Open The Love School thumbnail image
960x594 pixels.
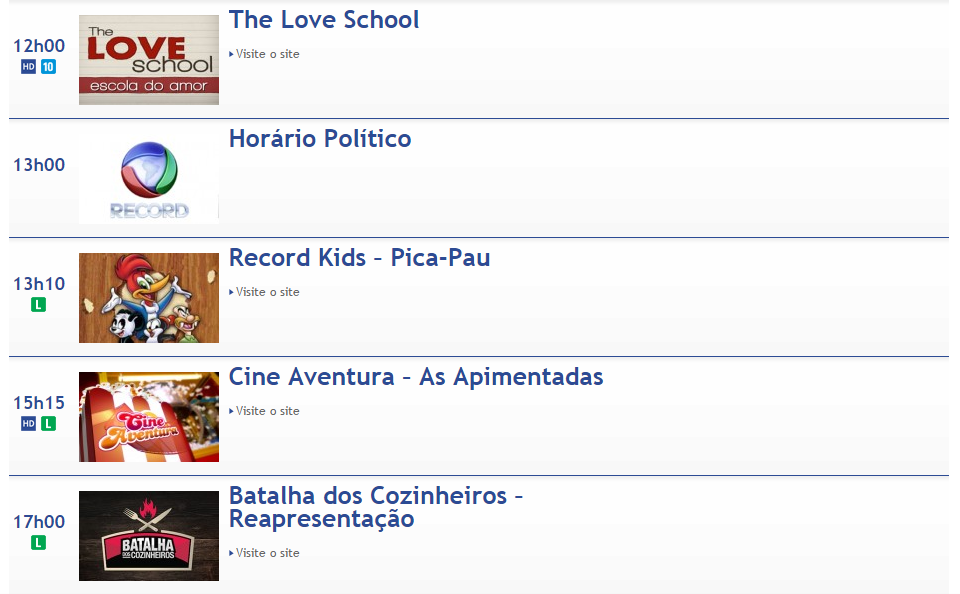coord(149,60)
